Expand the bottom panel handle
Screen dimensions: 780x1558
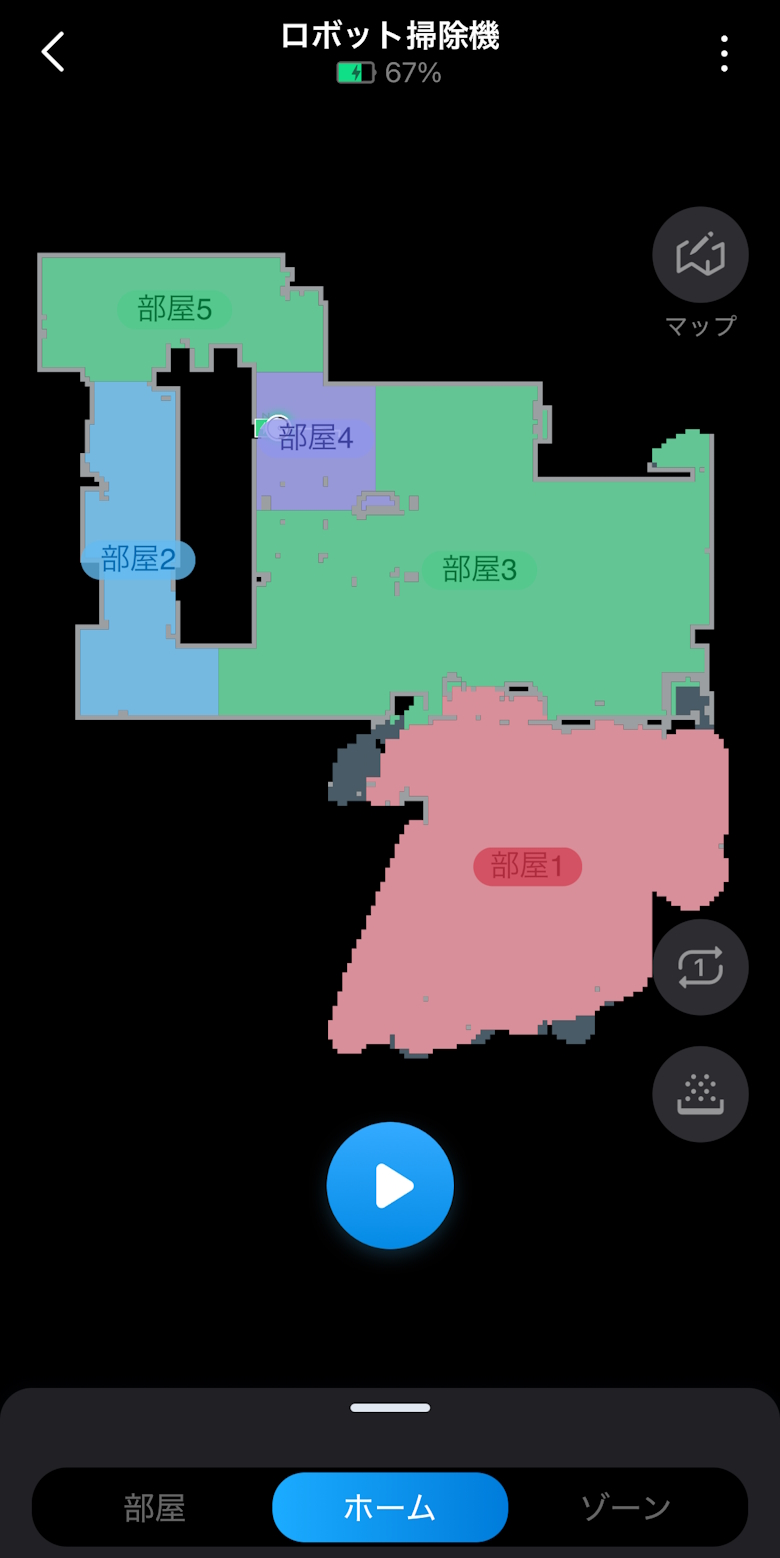tap(390, 1408)
